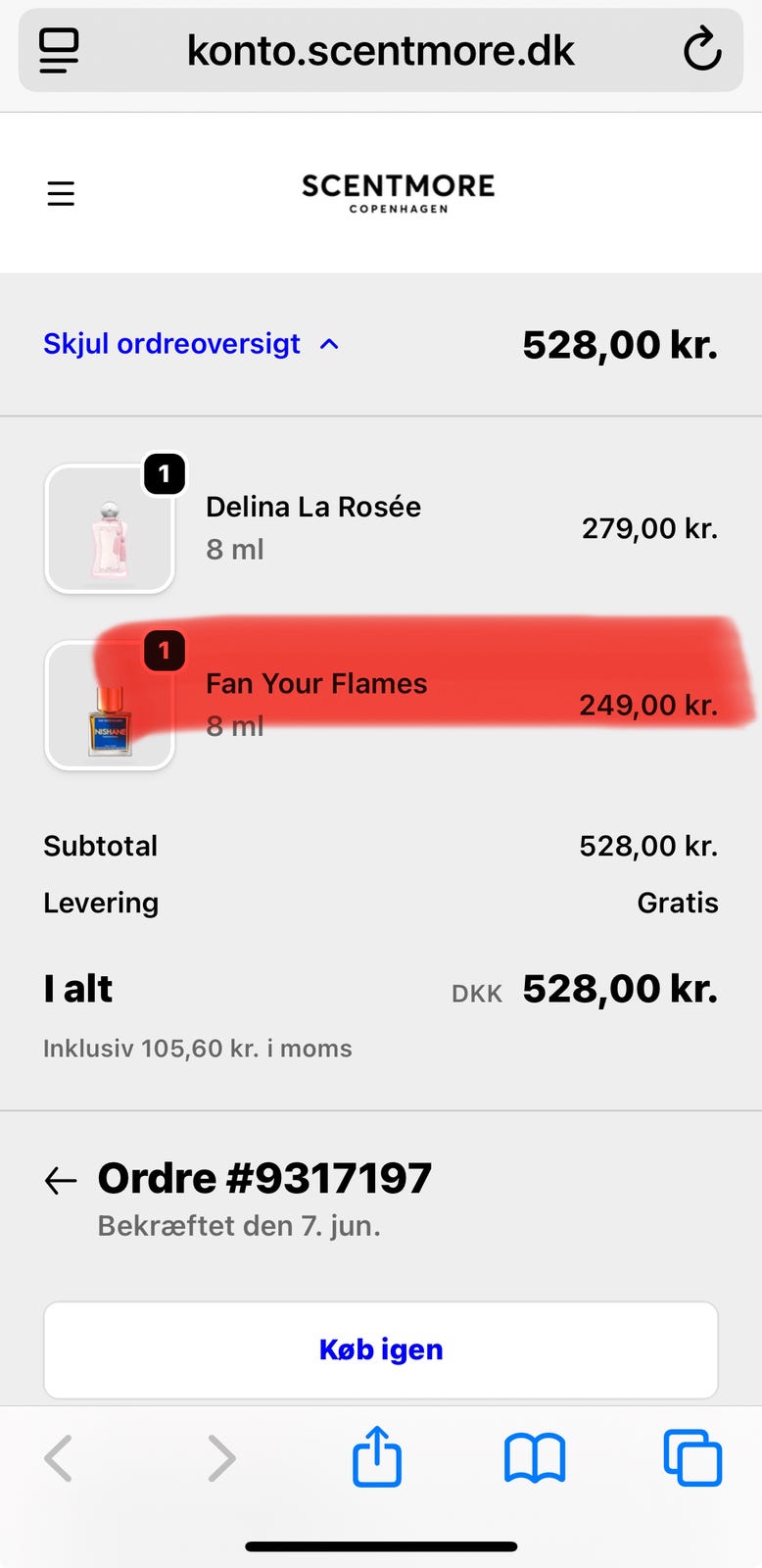The width and height of the screenshot is (762, 1568).
Task: Tap the Scentmore Copenhagen logo
Action: click(398, 192)
